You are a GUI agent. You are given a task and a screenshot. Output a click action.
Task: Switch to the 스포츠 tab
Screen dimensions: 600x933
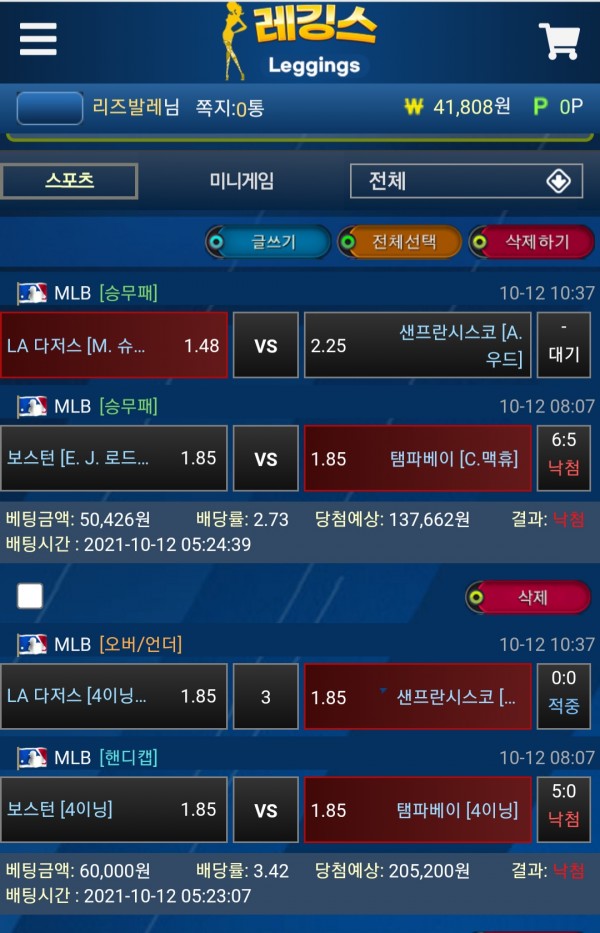click(x=69, y=181)
